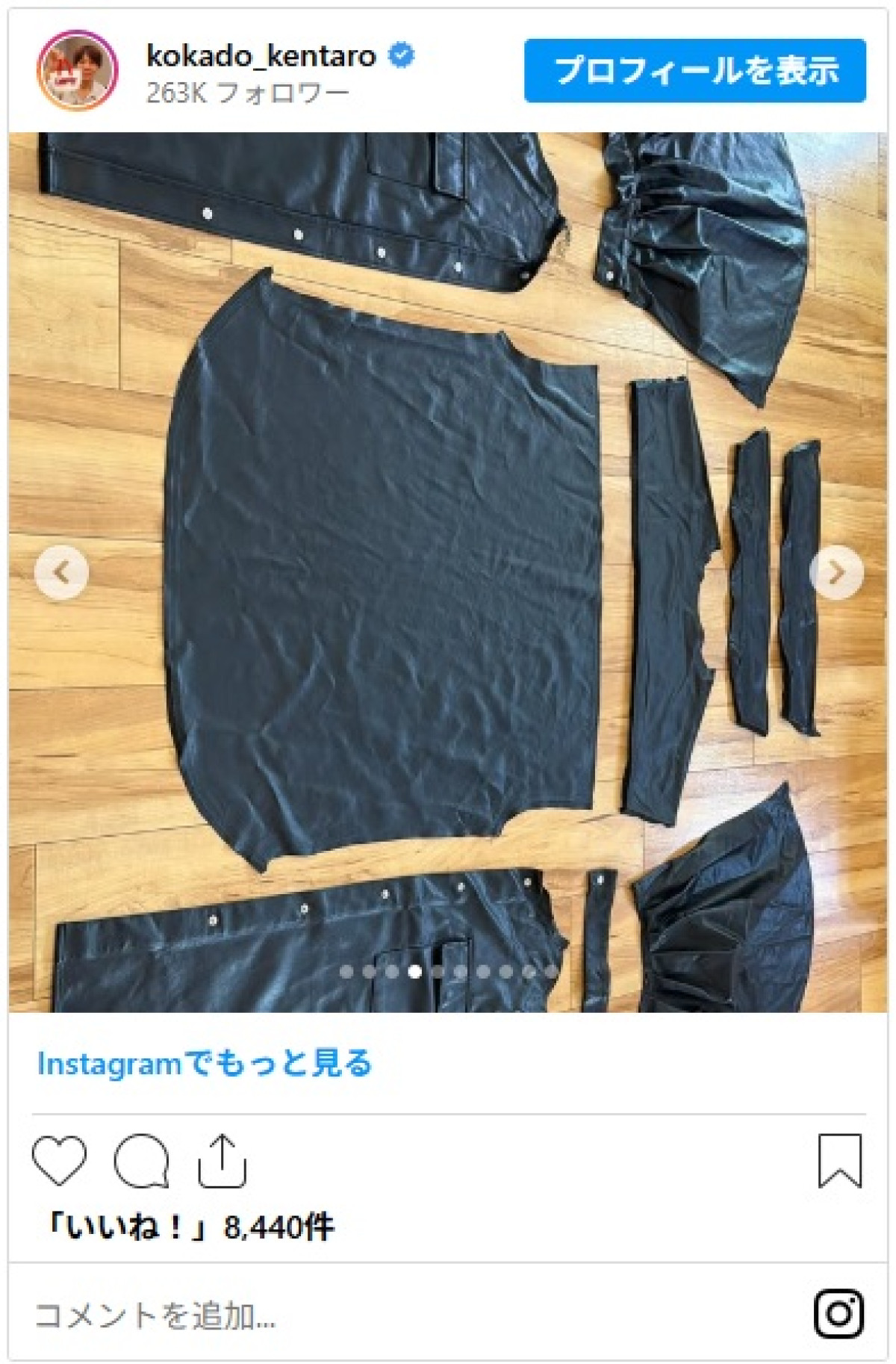Open the kokado_kentaro username link
Screen dimensions: 896x1364
261,56
